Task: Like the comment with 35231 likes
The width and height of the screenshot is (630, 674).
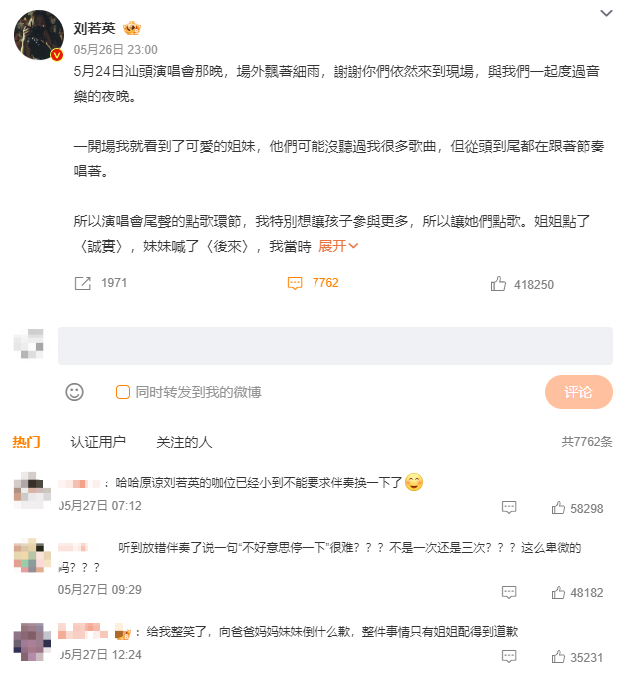Action: [558, 657]
